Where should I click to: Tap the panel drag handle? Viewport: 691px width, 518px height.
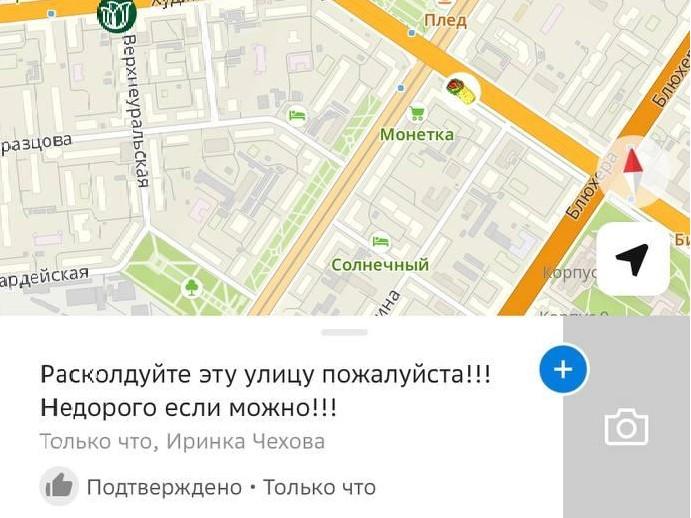coord(345,331)
